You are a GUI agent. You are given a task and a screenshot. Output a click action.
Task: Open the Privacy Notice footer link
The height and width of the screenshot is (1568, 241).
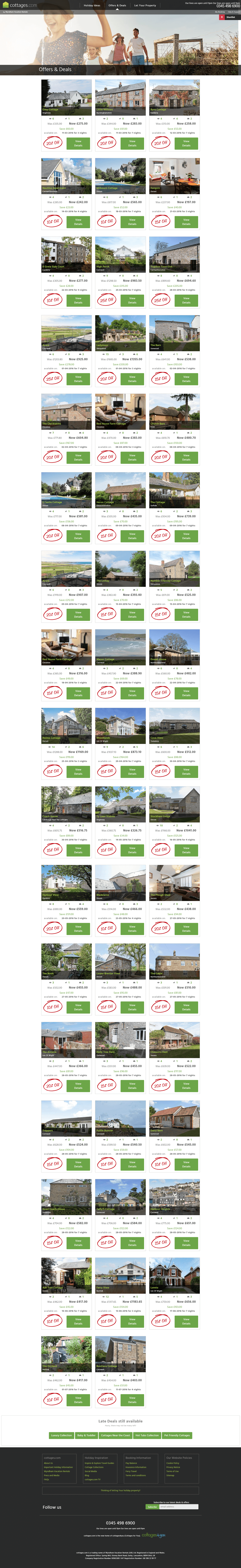click(173, 1467)
